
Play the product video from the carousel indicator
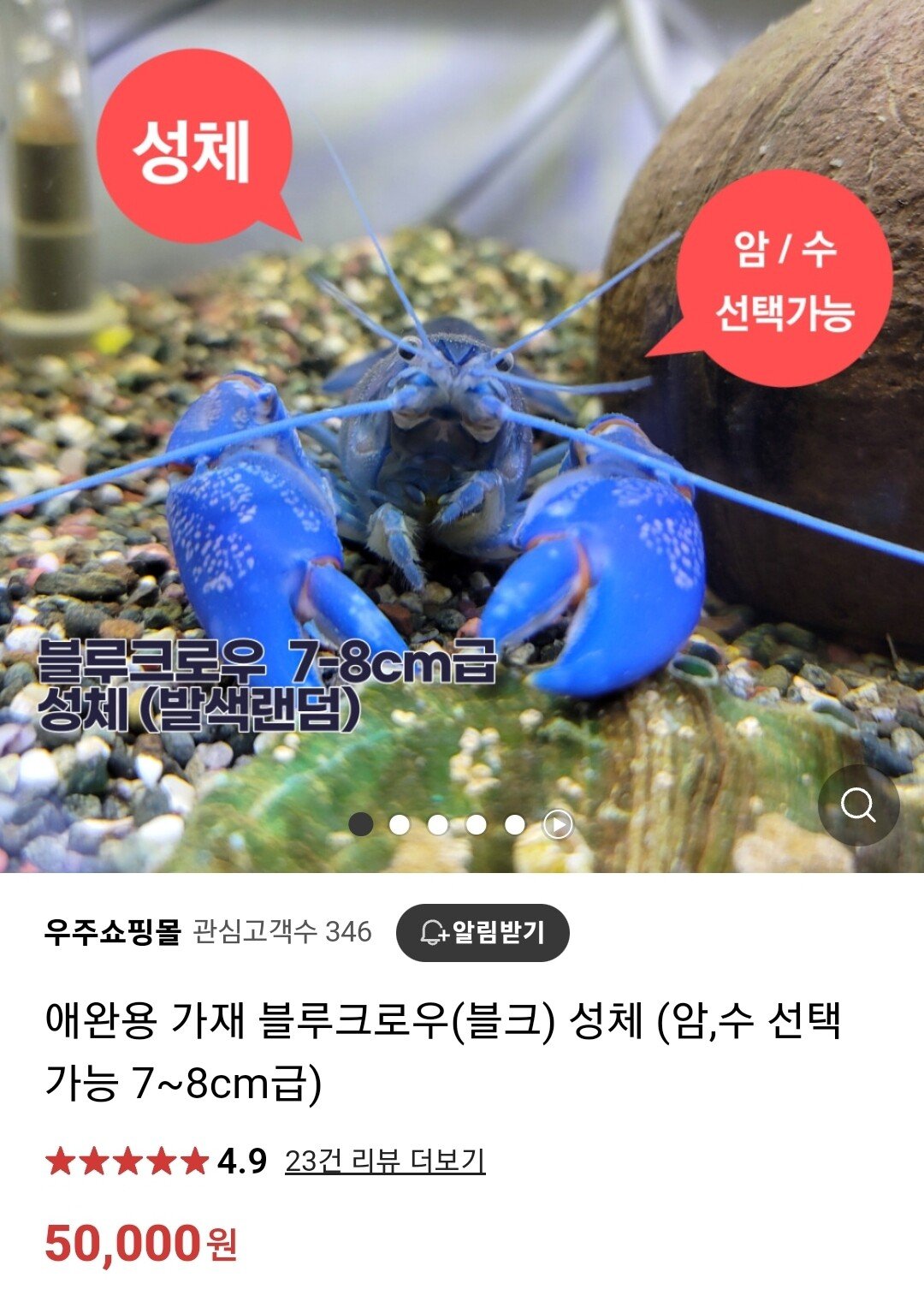coord(558,824)
